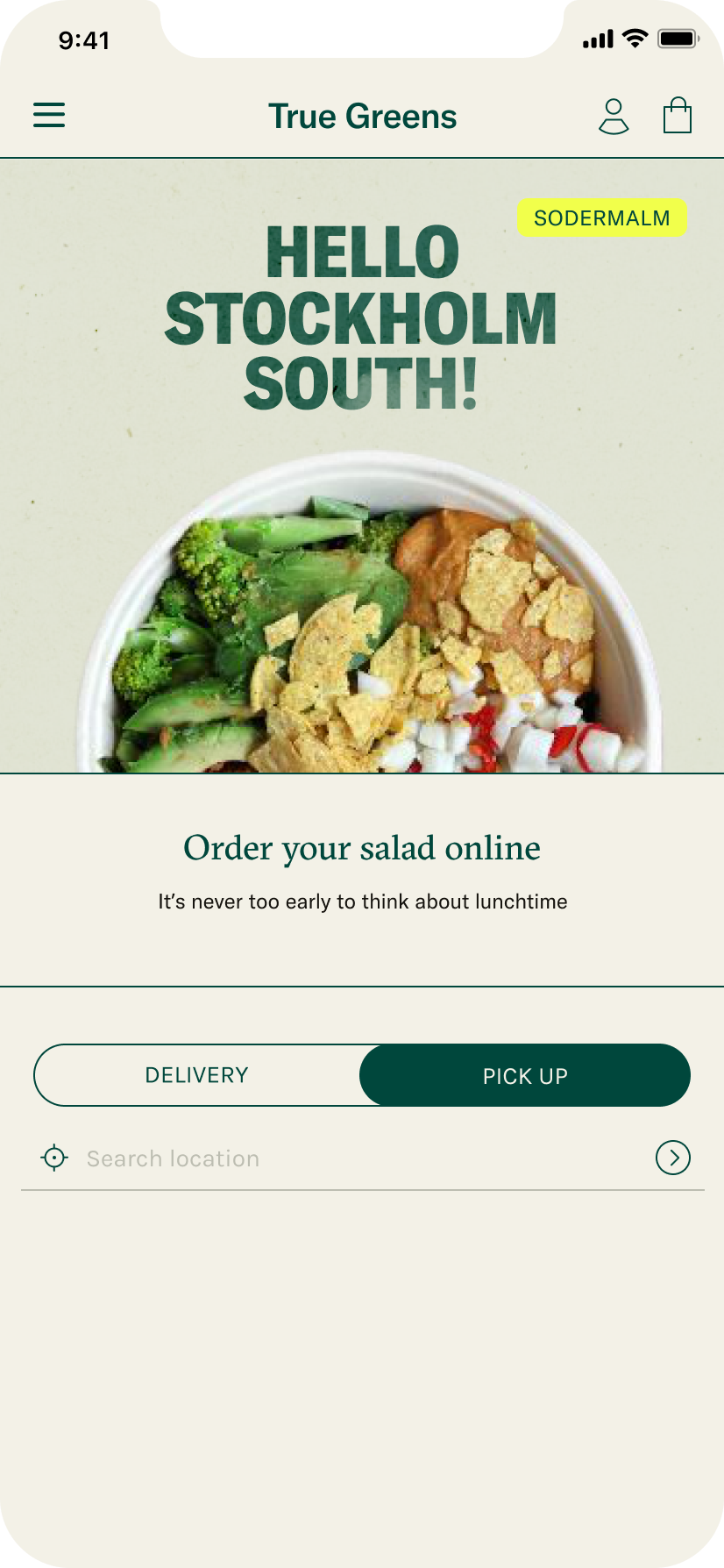
Task: Open the user profile icon
Action: click(614, 117)
